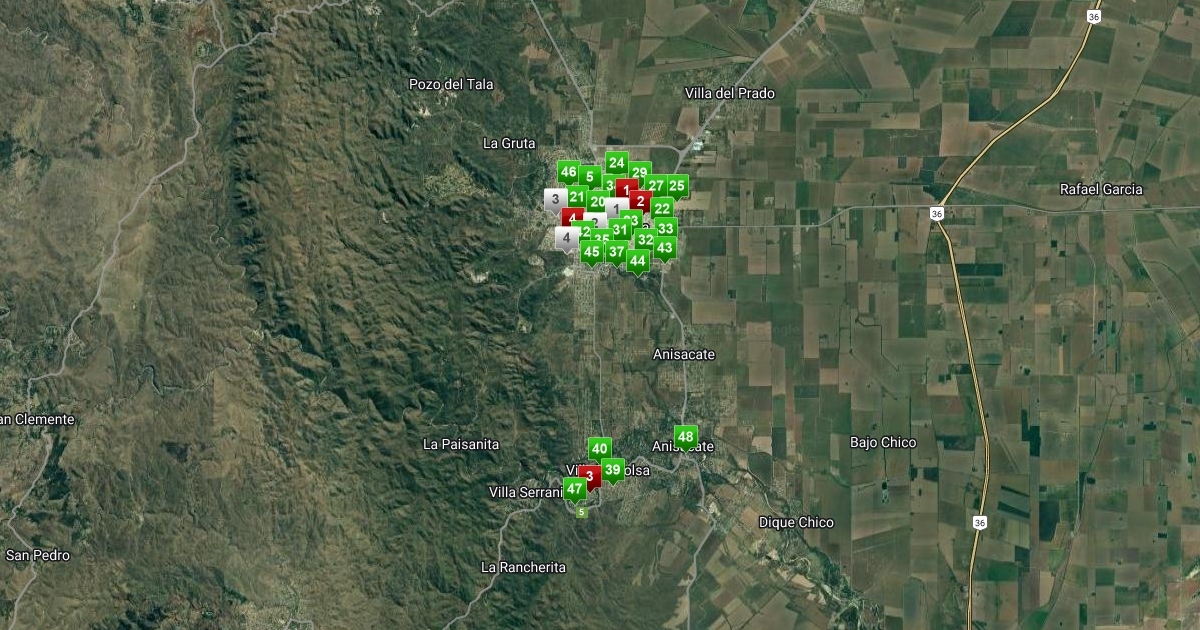Select the green marker numbered 20

[x=597, y=201]
